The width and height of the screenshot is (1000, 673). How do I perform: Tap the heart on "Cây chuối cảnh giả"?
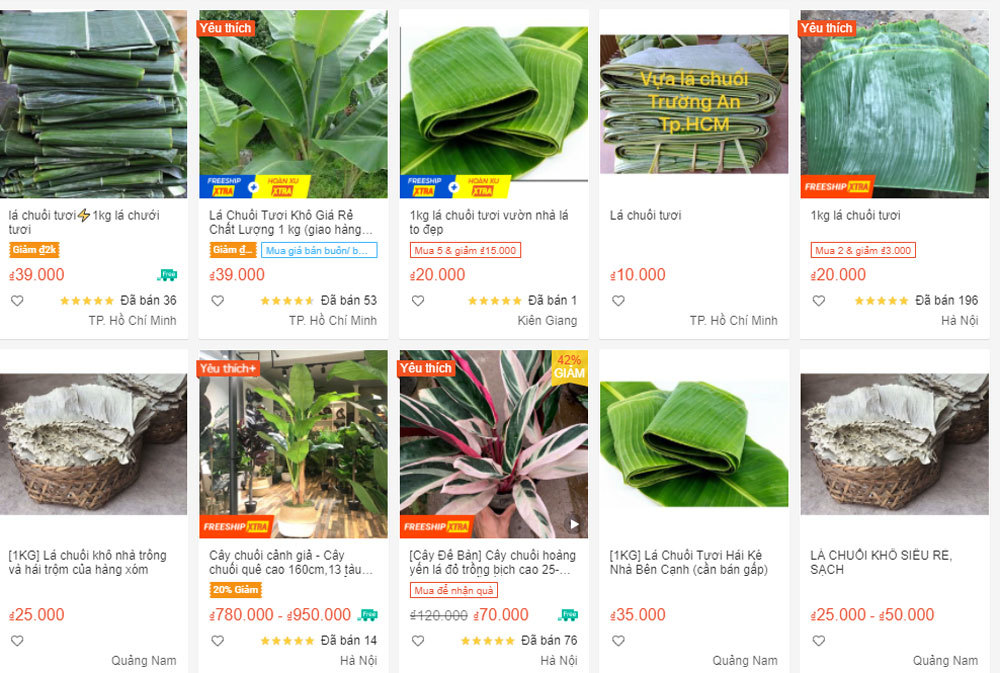(x=217, y=641)
